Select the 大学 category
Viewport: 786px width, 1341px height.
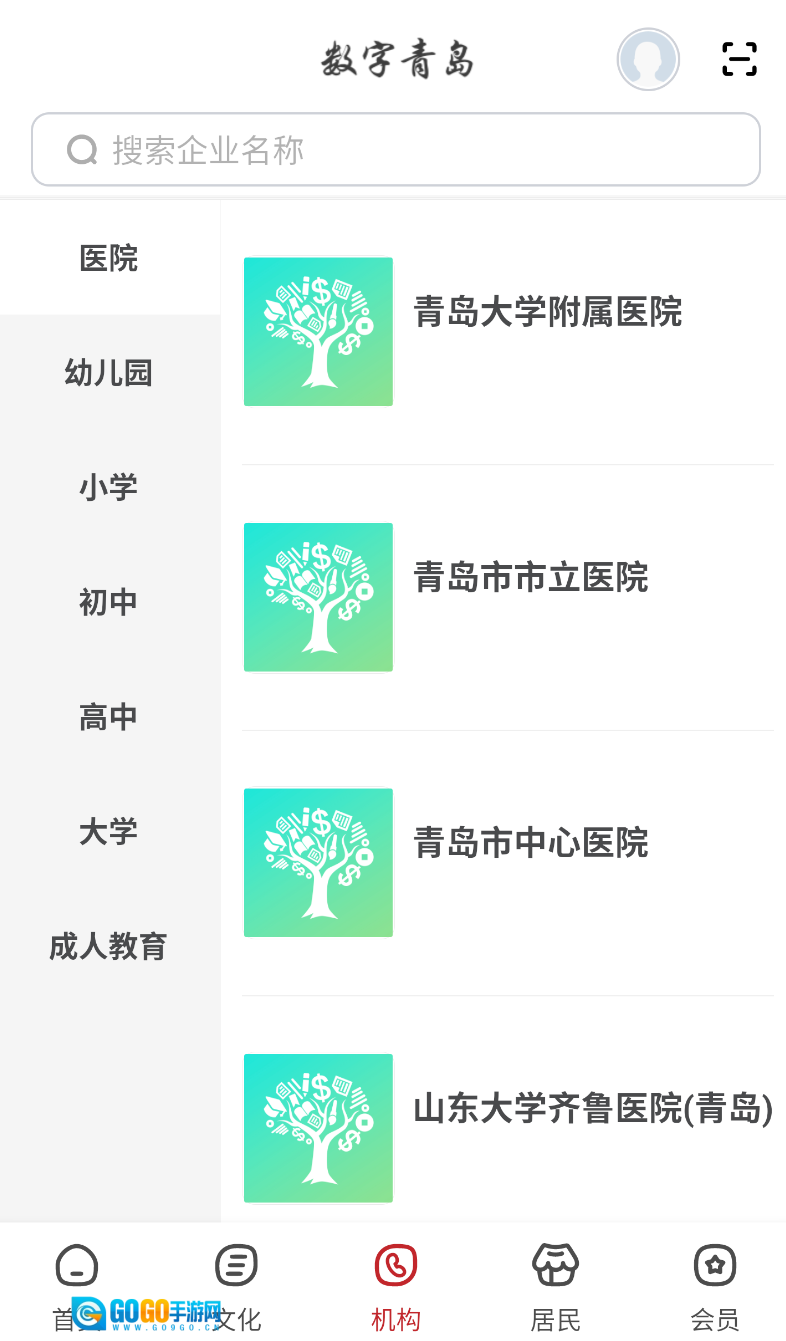click(109, 831)
